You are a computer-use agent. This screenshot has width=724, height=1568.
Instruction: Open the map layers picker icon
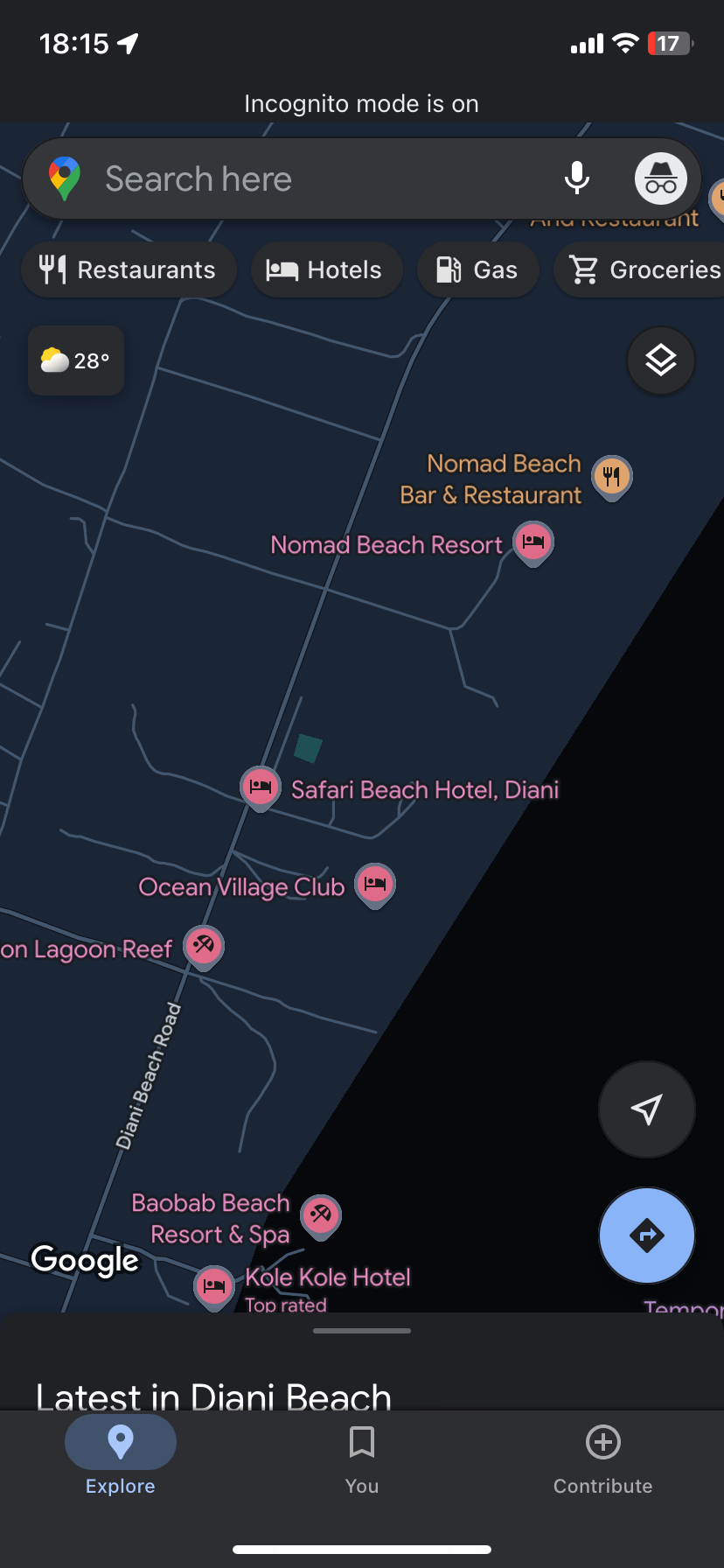tap(660, 360)
